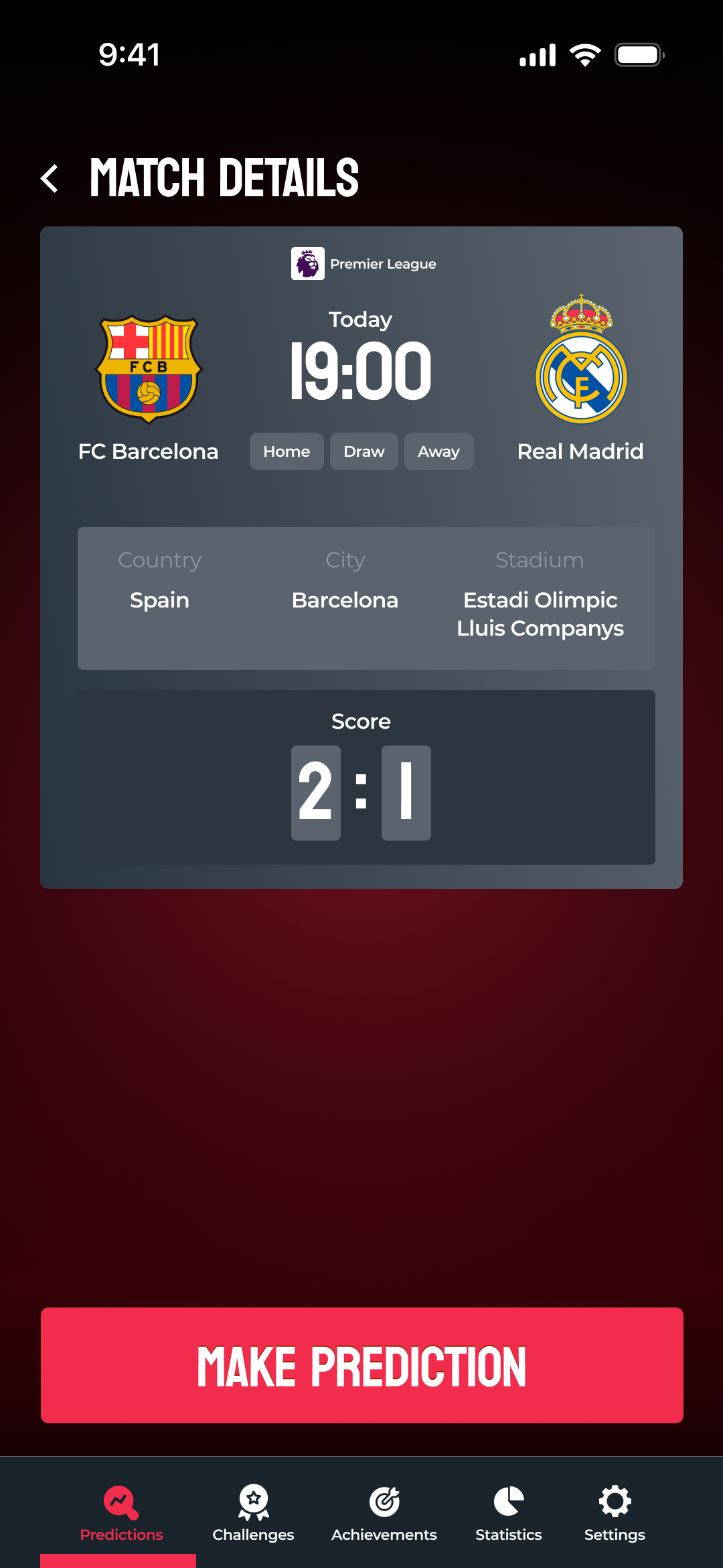Edit the away score box showing 1
Viewport: 723px width, 1568px height.
[x=406, y=792]
